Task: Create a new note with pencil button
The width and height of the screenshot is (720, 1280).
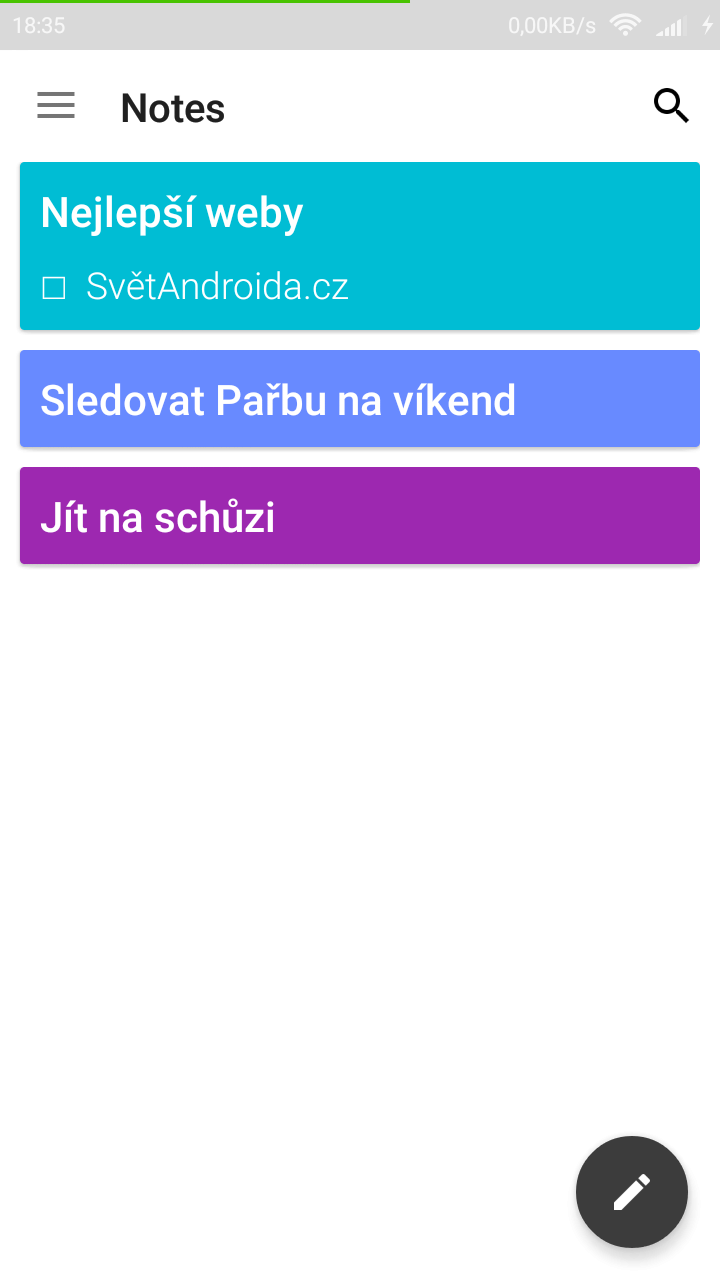Action: (x=632, y=1192)
